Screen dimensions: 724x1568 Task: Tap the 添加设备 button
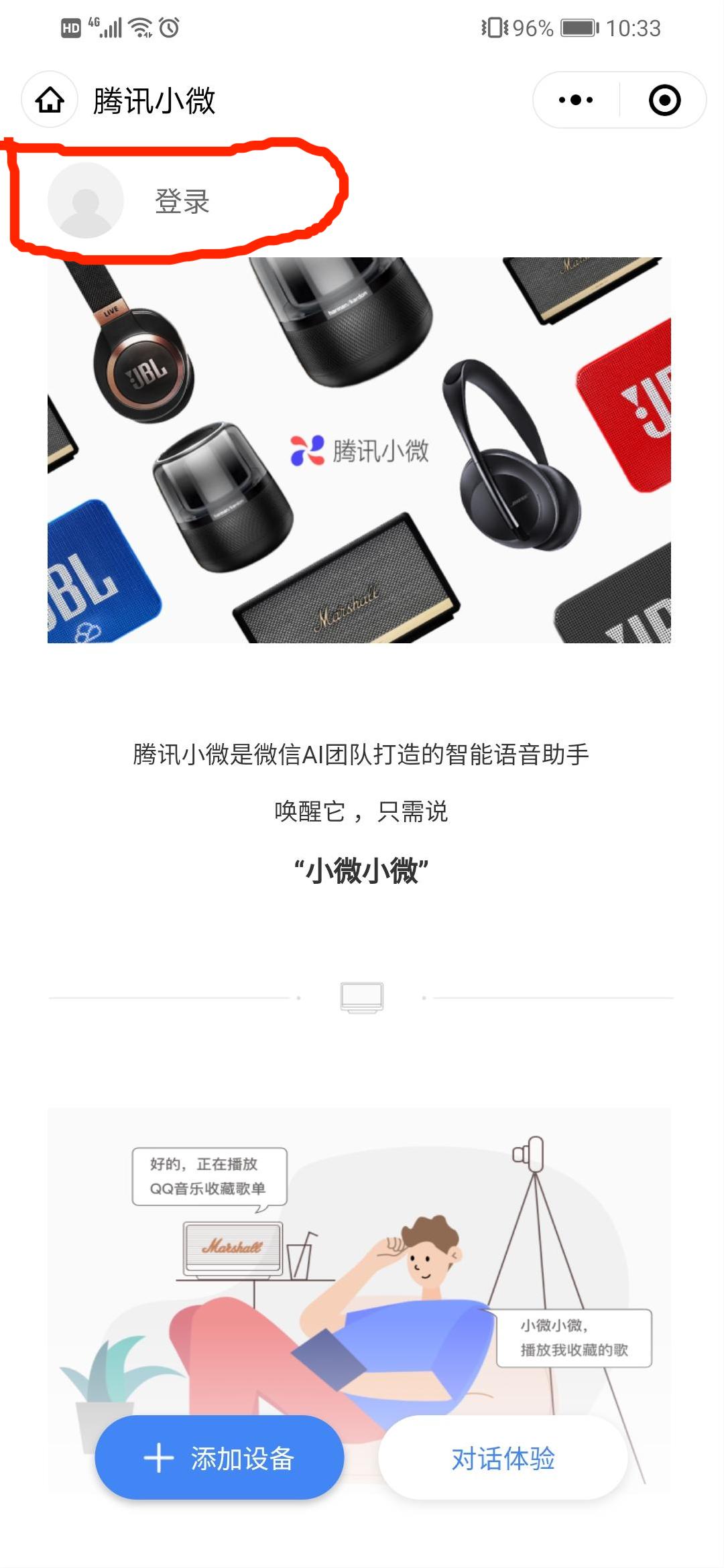(x=219, y=1457)
